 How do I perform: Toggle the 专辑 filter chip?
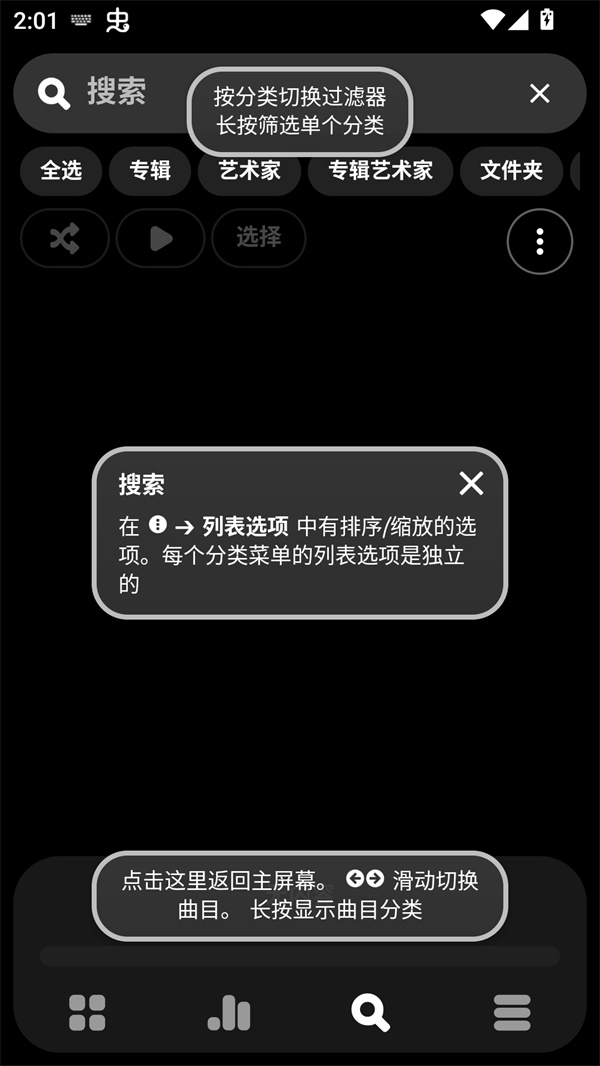coord(150,171)
